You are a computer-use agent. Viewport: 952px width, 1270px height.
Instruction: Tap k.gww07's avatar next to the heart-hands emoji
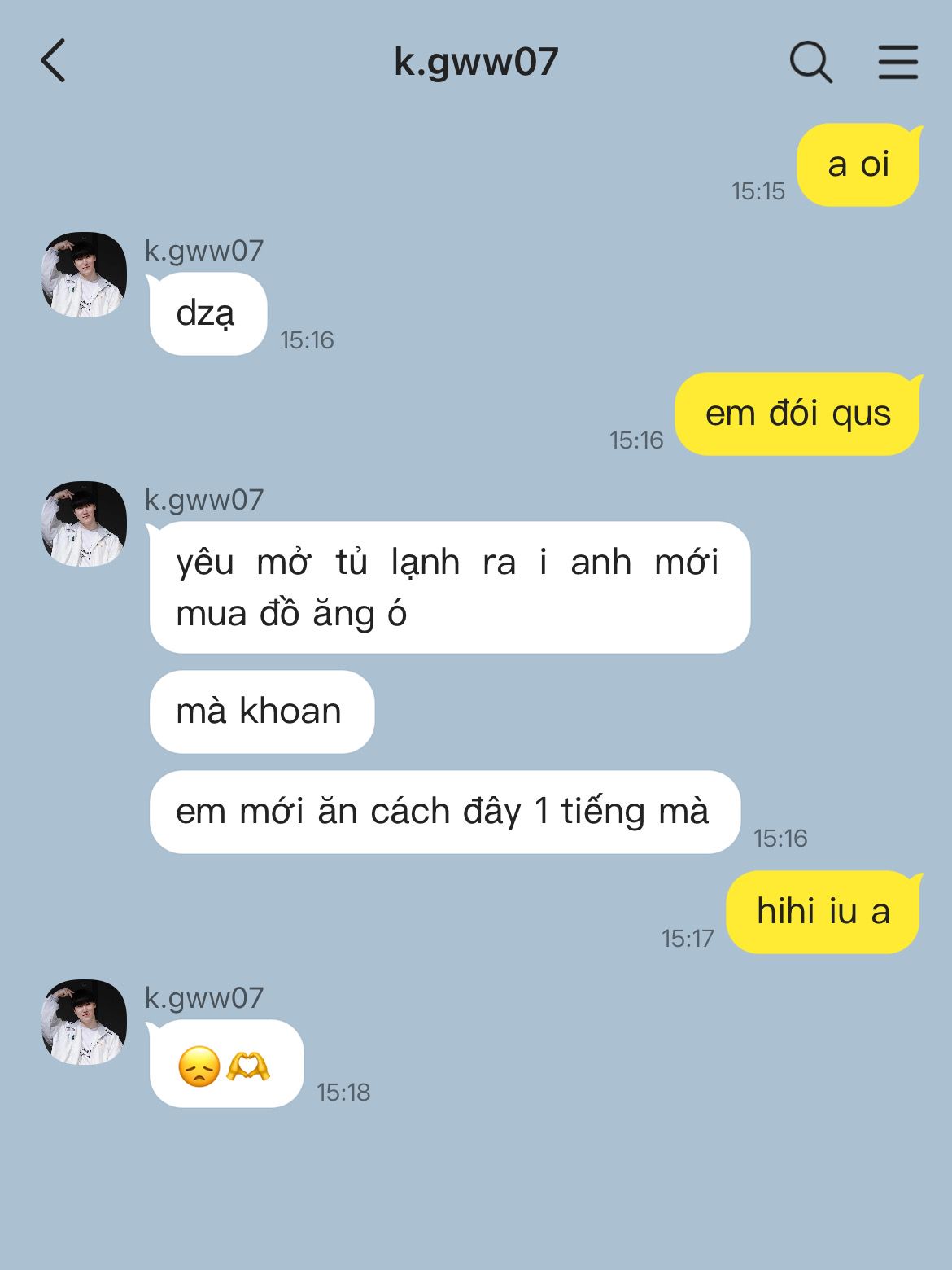(x=85, y=1021)
